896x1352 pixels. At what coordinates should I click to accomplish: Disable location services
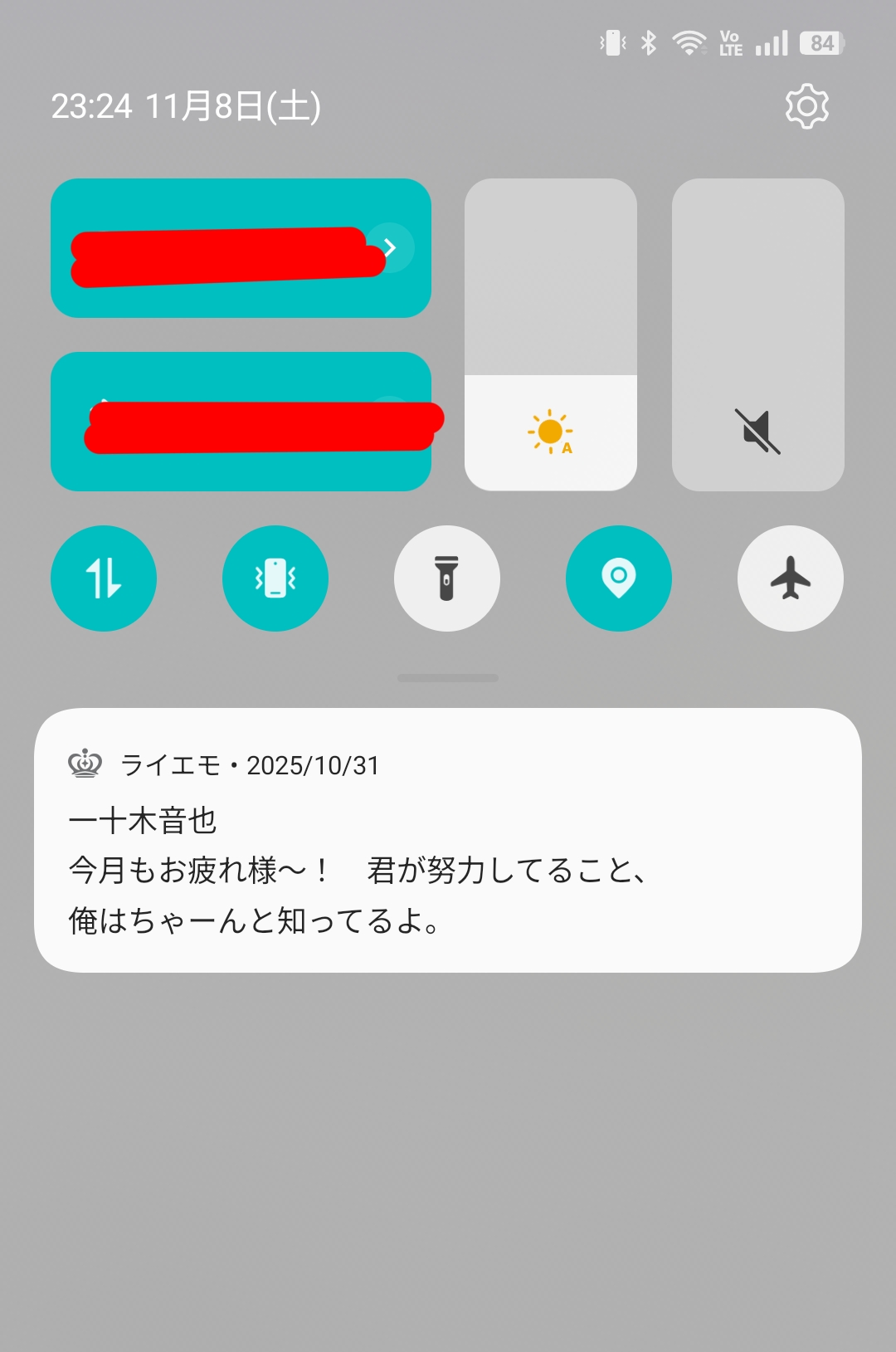[619, 578]
